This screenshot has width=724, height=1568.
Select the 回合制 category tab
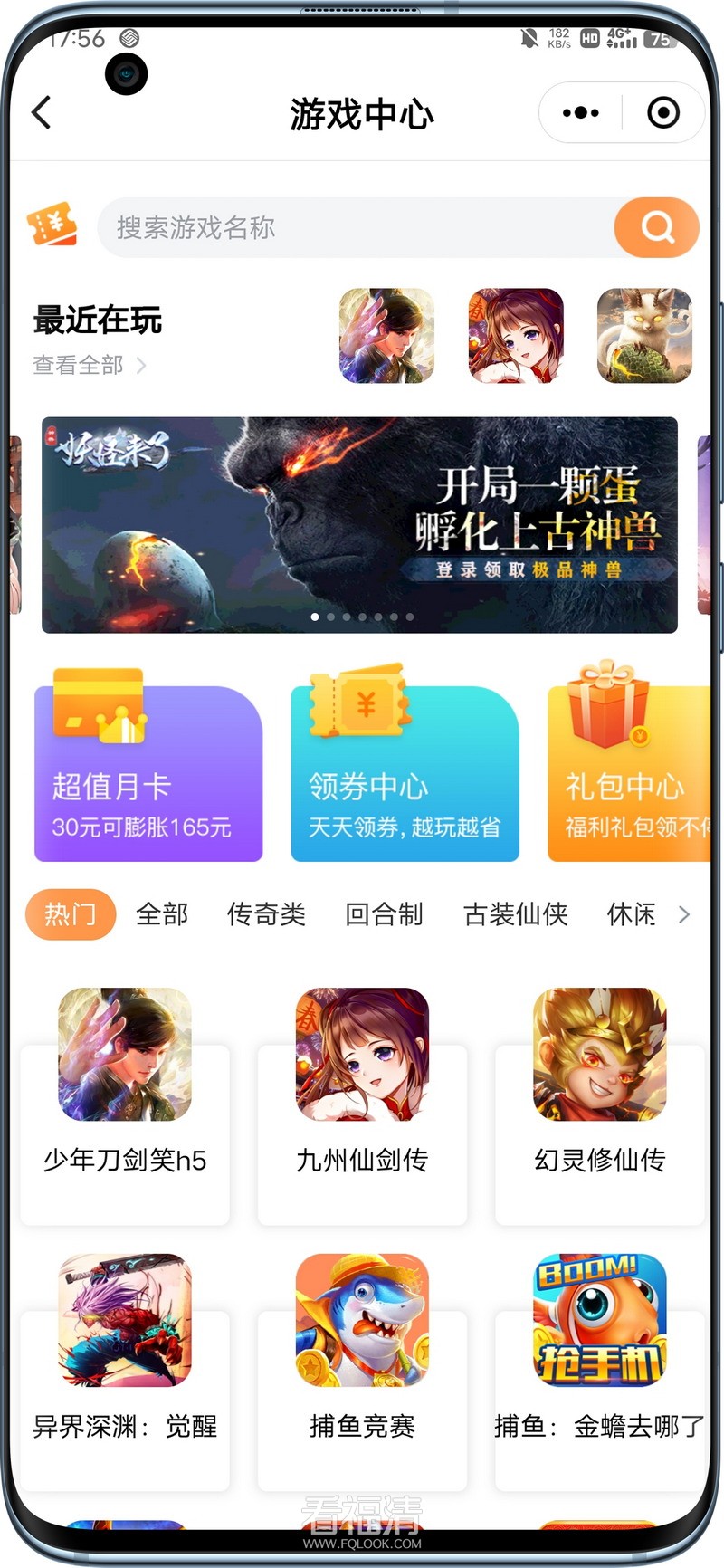point(384,914)
